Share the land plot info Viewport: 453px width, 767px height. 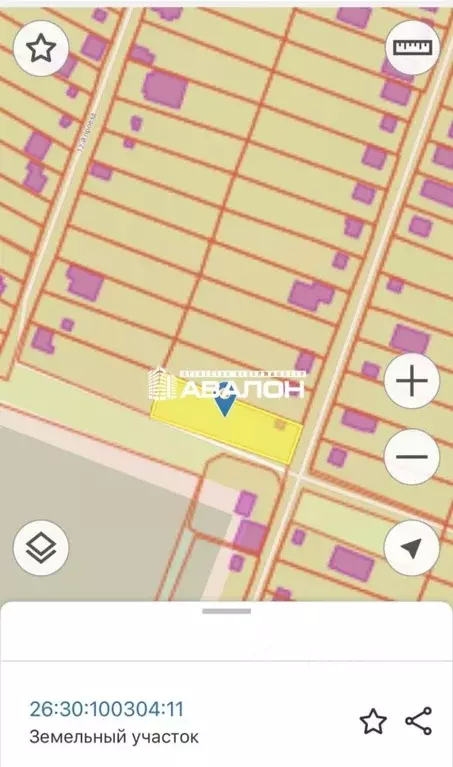tap(419, 721)
